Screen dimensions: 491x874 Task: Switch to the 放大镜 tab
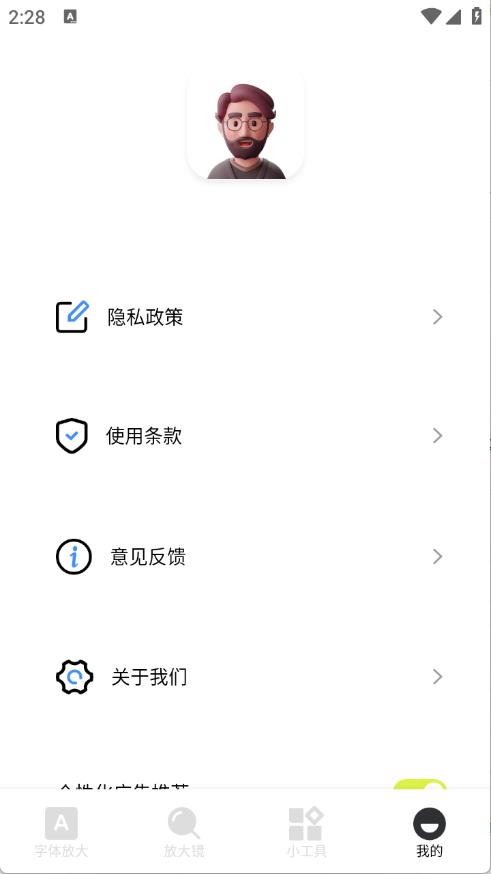coord(184,831)
